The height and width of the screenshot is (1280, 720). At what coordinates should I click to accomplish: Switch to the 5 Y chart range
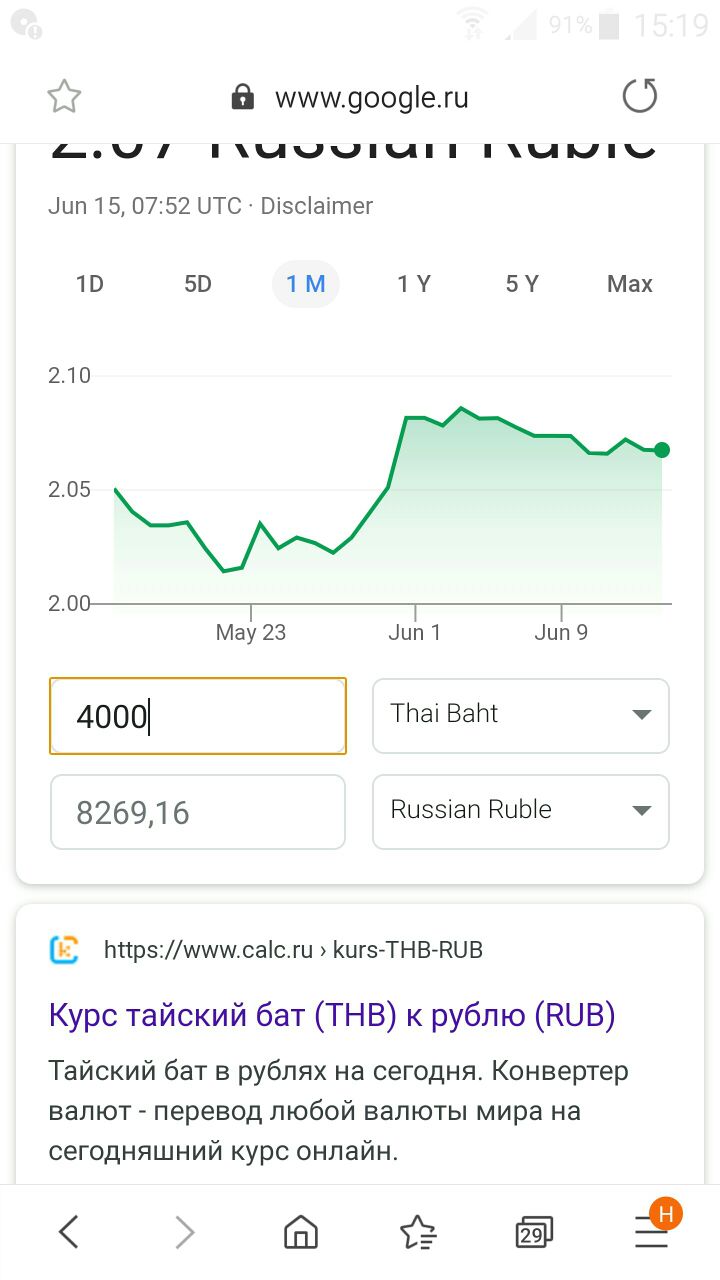522,284
